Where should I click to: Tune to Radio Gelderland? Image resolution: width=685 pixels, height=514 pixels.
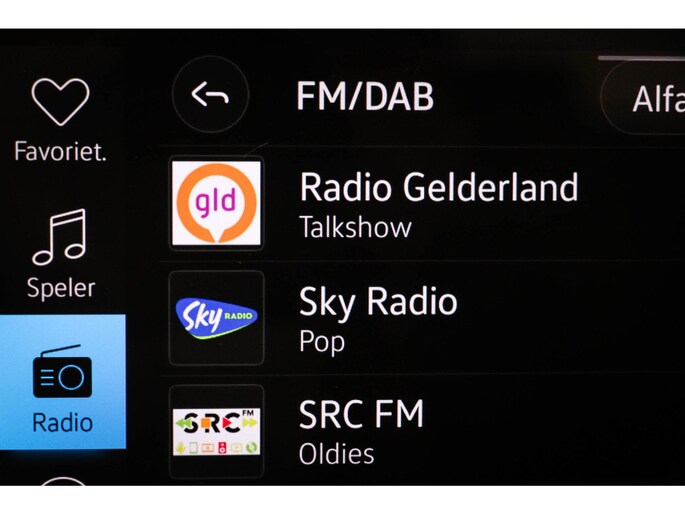[422, 204]
